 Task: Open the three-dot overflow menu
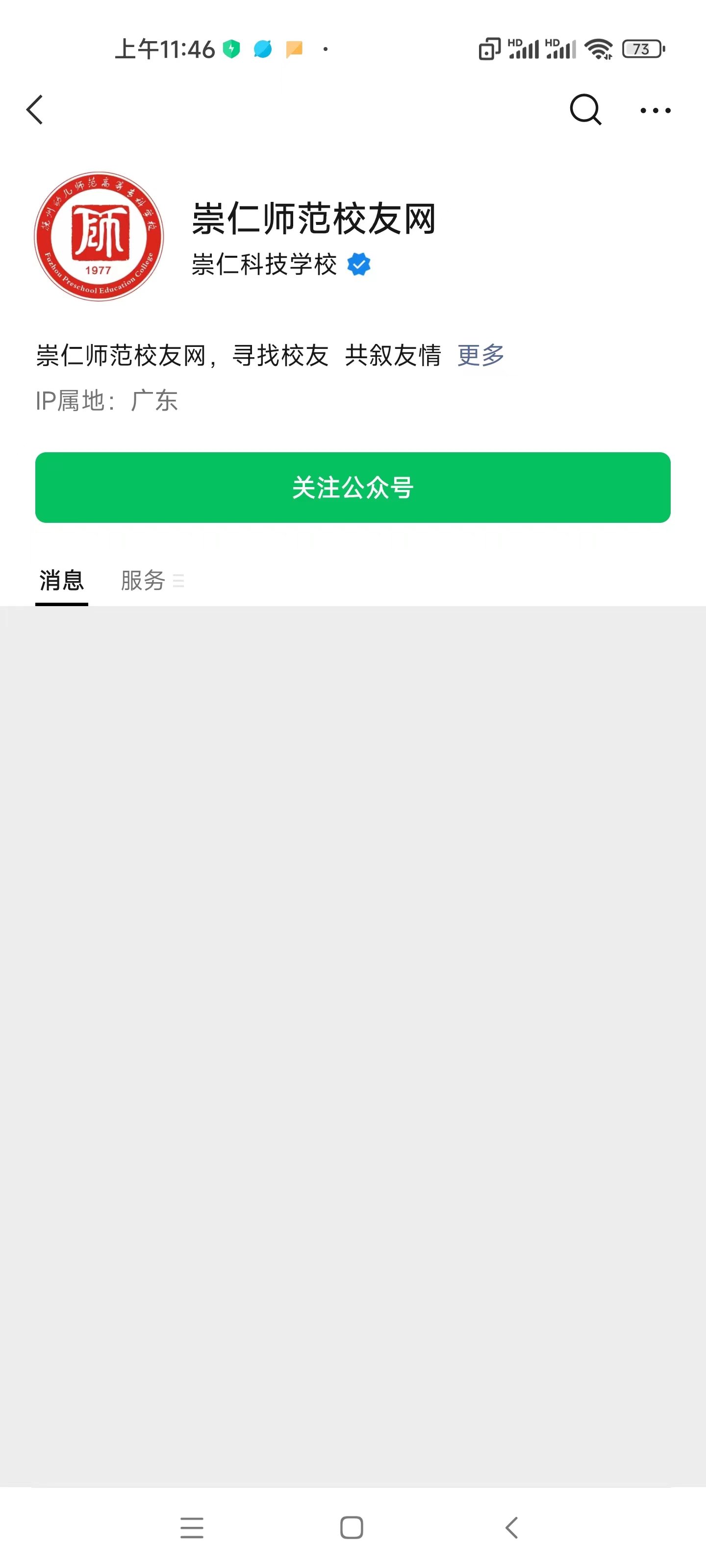(656, 110)
